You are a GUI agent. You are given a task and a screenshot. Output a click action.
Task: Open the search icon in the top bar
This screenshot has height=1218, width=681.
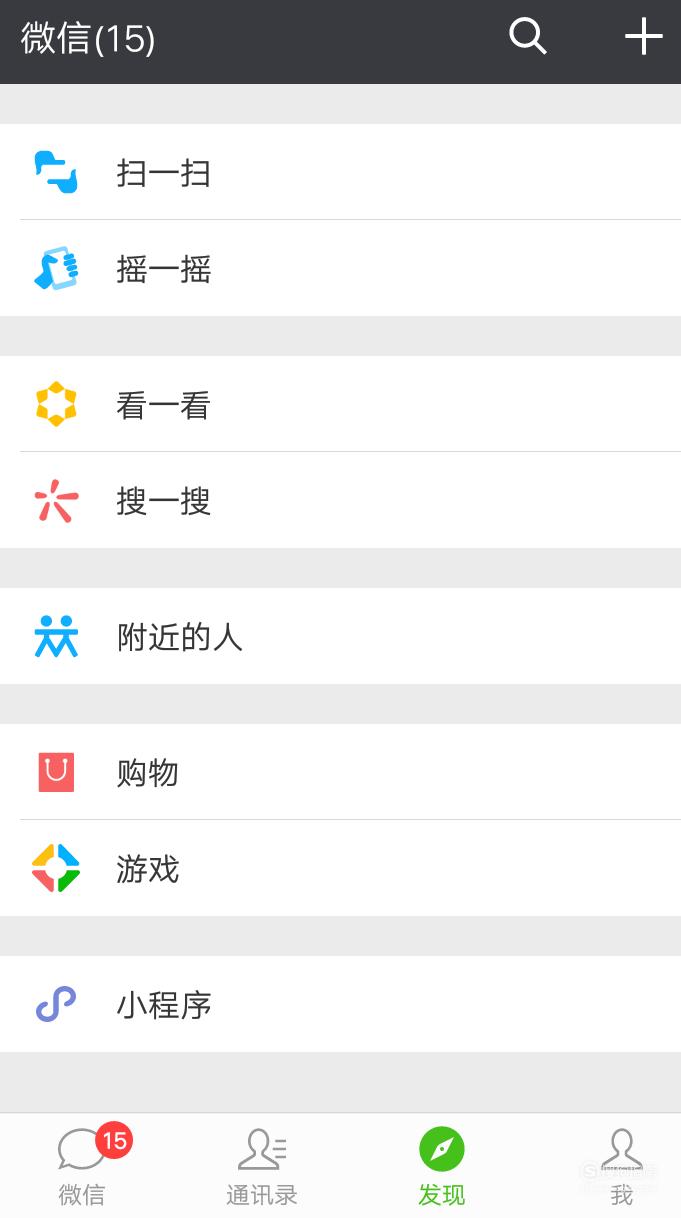pos(527,37)
